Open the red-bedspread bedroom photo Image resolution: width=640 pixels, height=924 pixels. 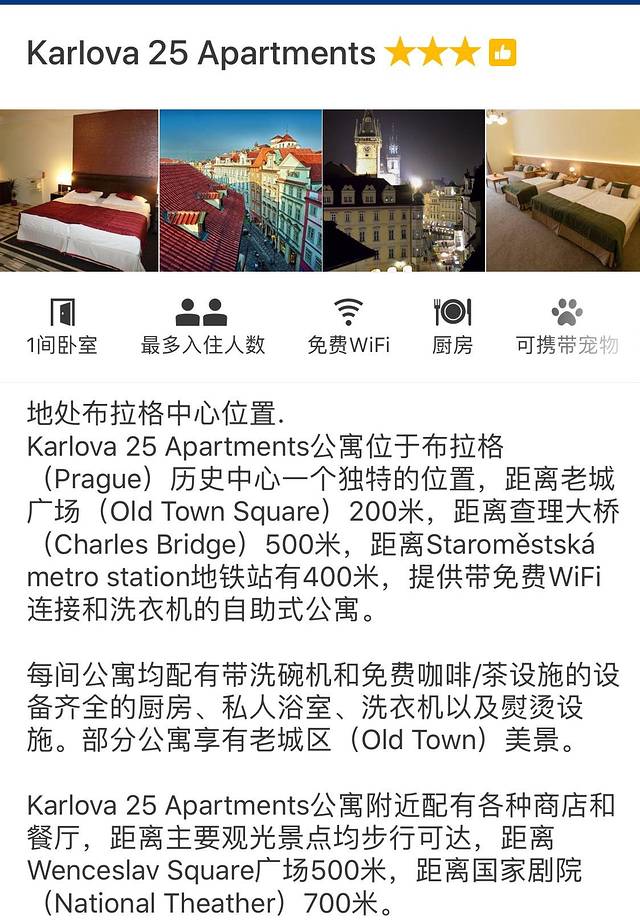(79, 190)
